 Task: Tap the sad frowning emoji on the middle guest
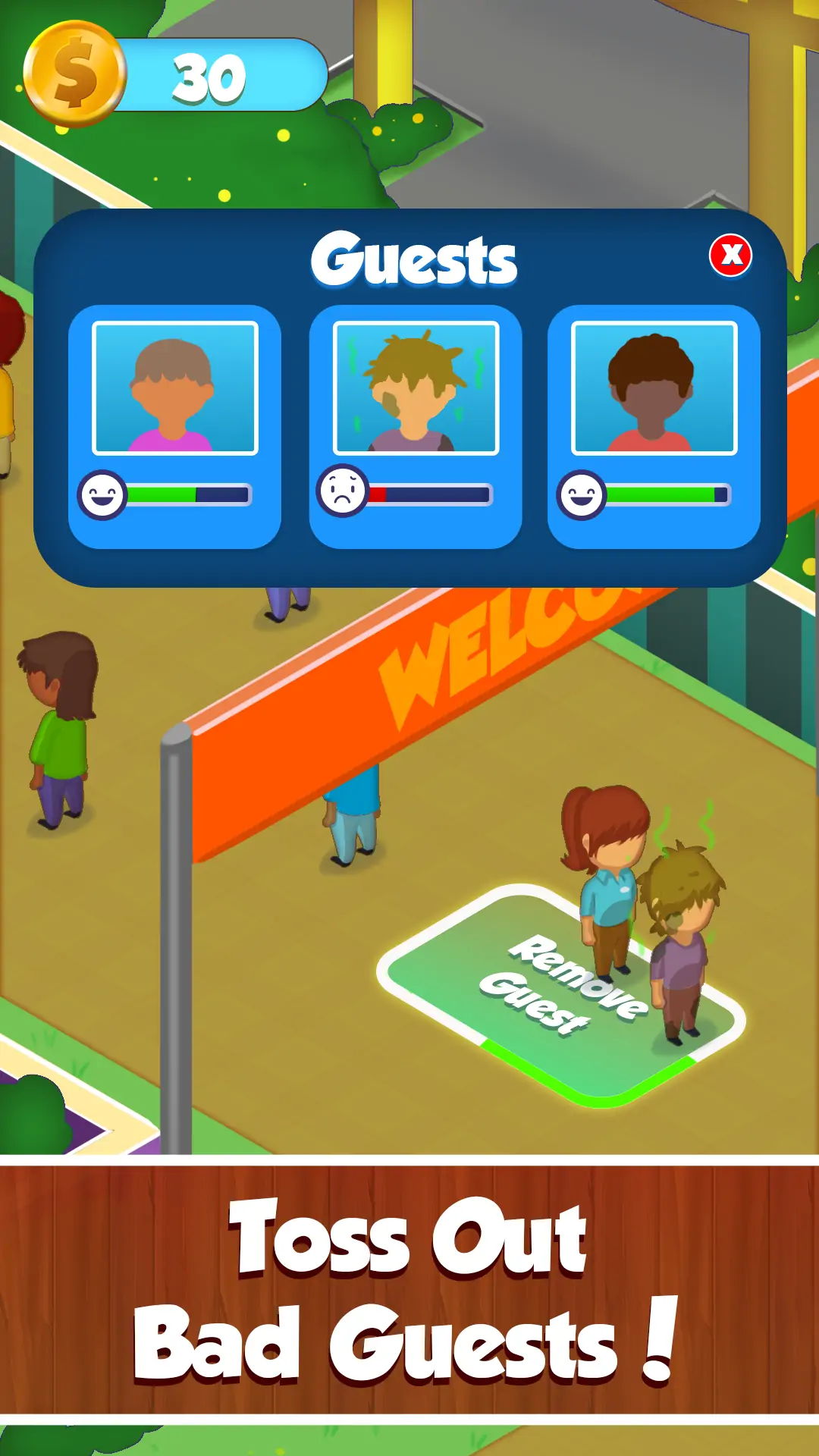341,493
